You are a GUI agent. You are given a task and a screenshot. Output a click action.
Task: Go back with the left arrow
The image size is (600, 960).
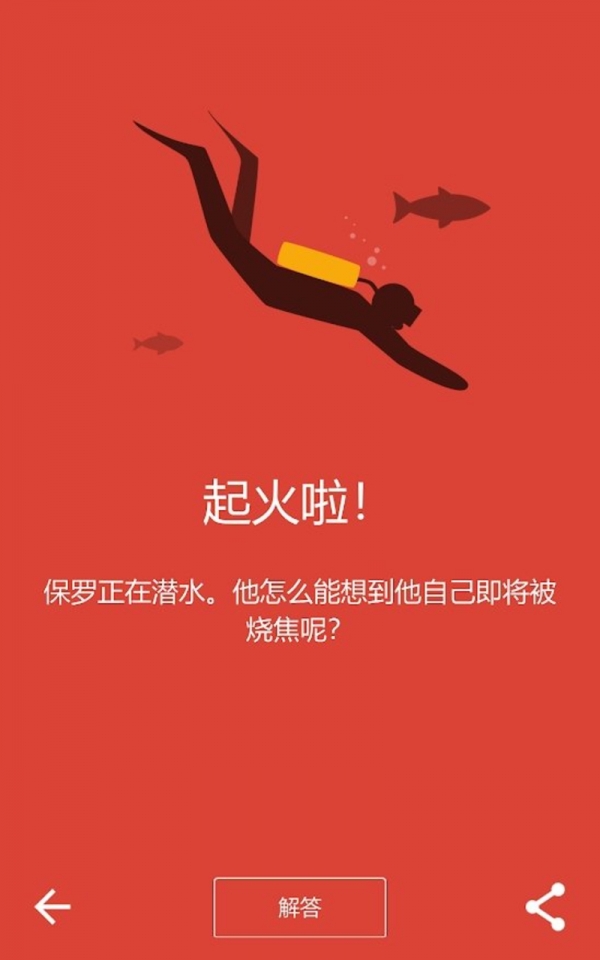click(52, 907)
